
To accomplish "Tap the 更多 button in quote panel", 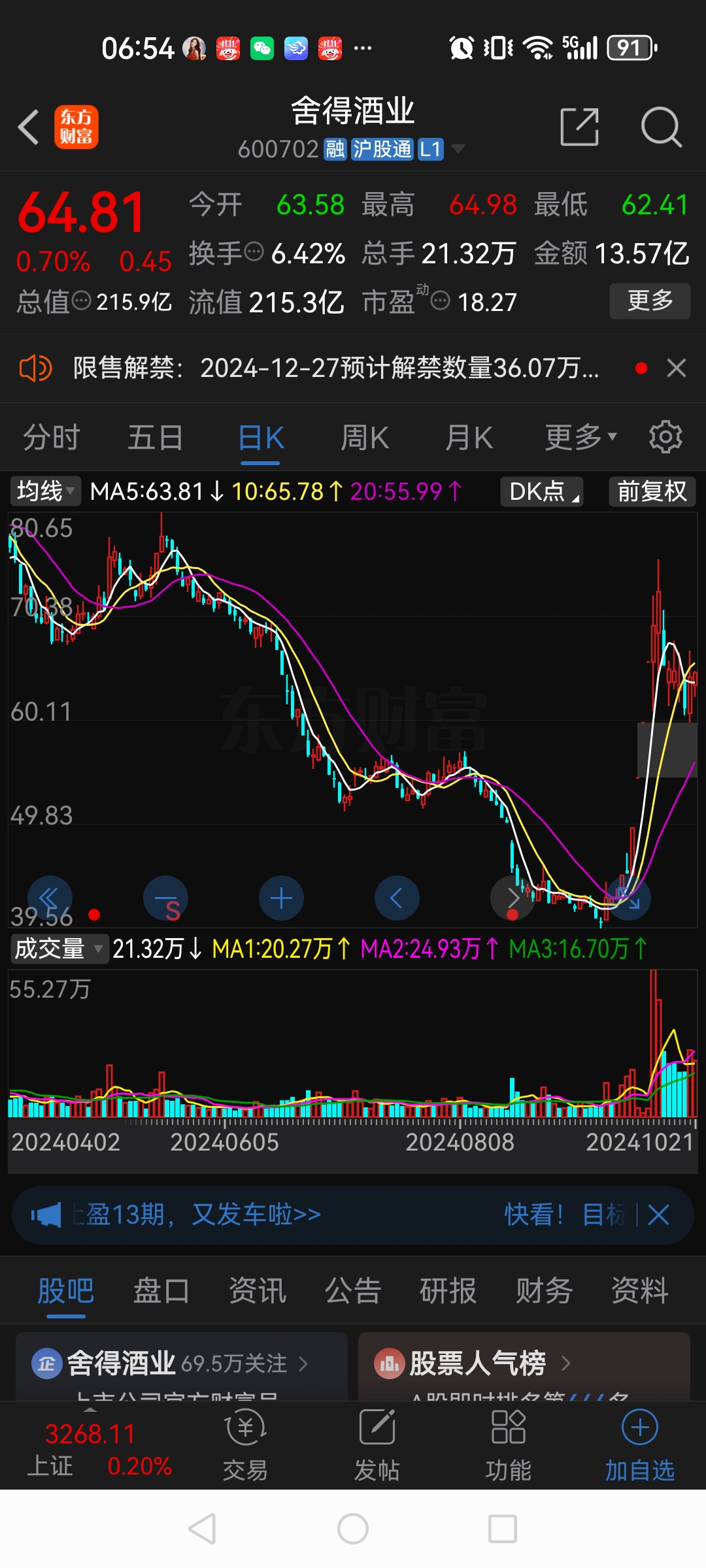I will pyautogui.click(x=649, y=301).
